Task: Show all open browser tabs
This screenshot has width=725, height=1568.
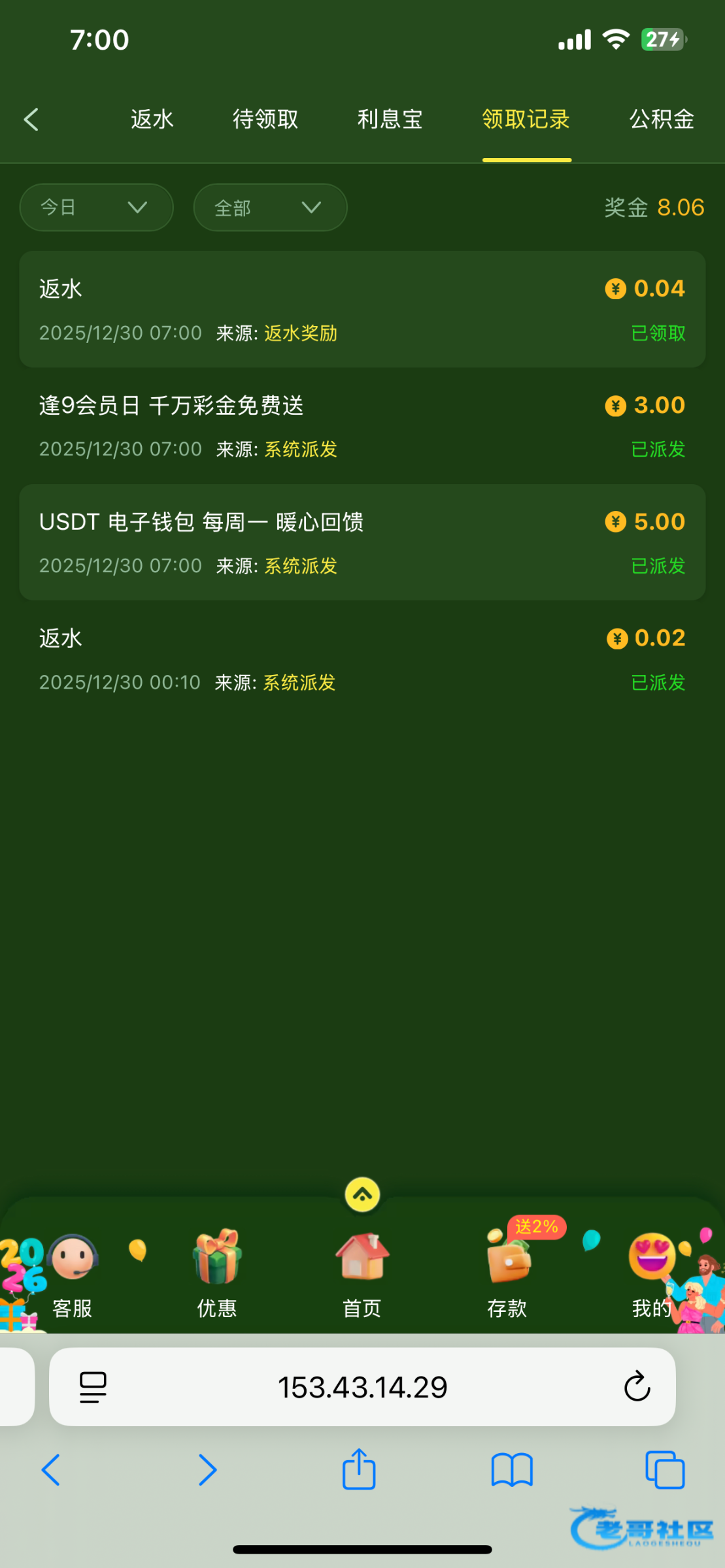Action: pos(664,1469)
